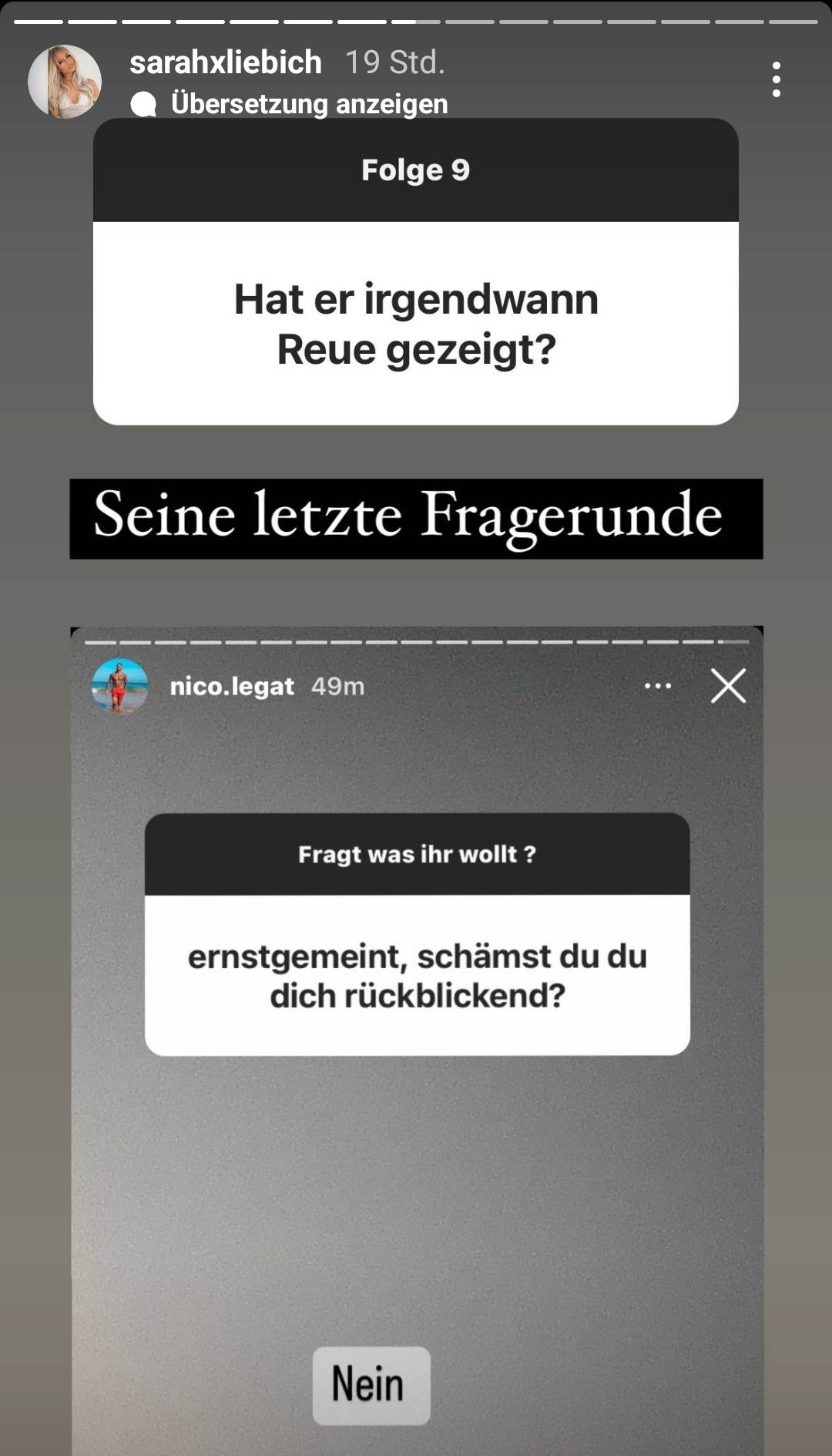The height and width of the screenshot is (1456, 832).
Task: Tap the sarahxliebich username
Action: click(225, 62)
